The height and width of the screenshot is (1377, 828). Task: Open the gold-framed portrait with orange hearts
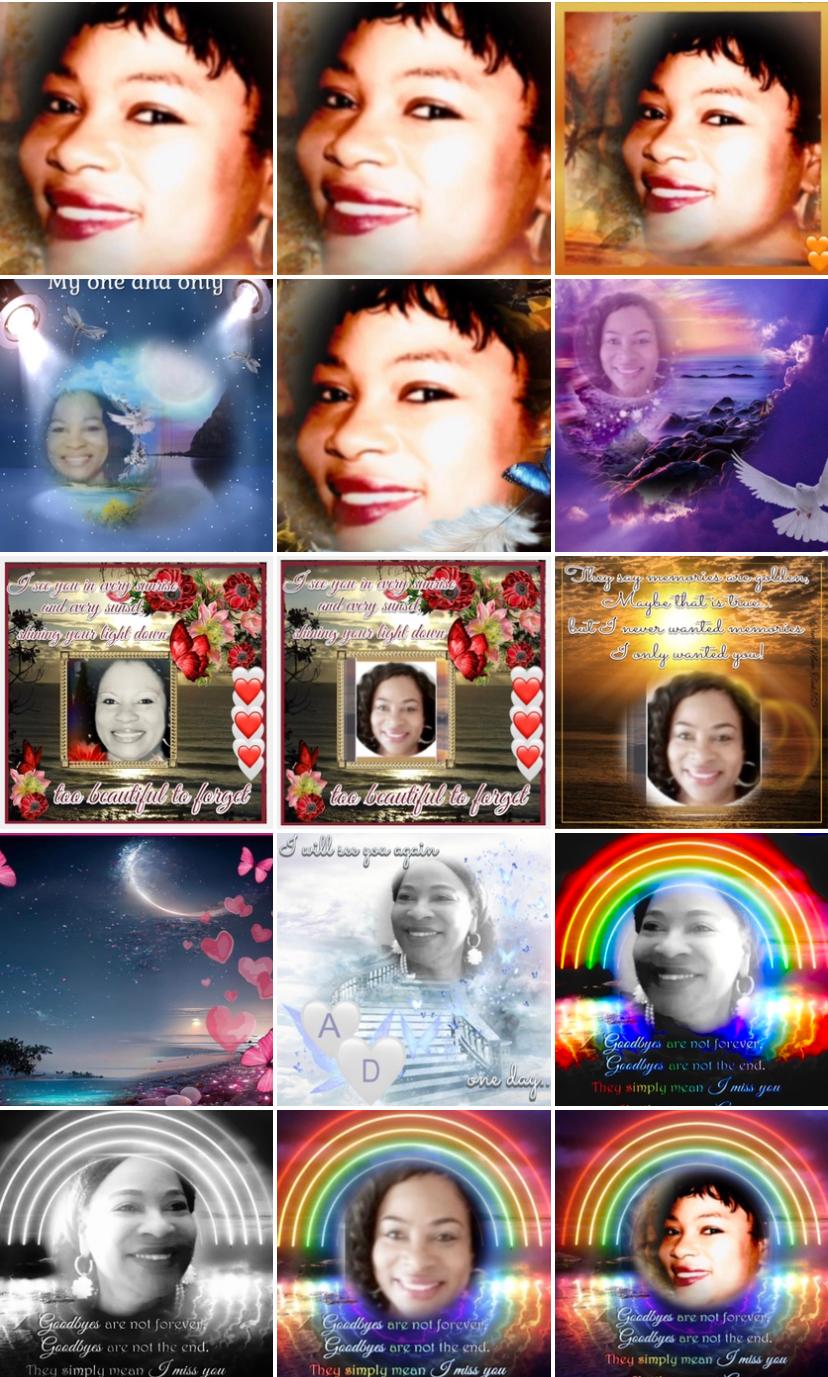pos(691,137)
